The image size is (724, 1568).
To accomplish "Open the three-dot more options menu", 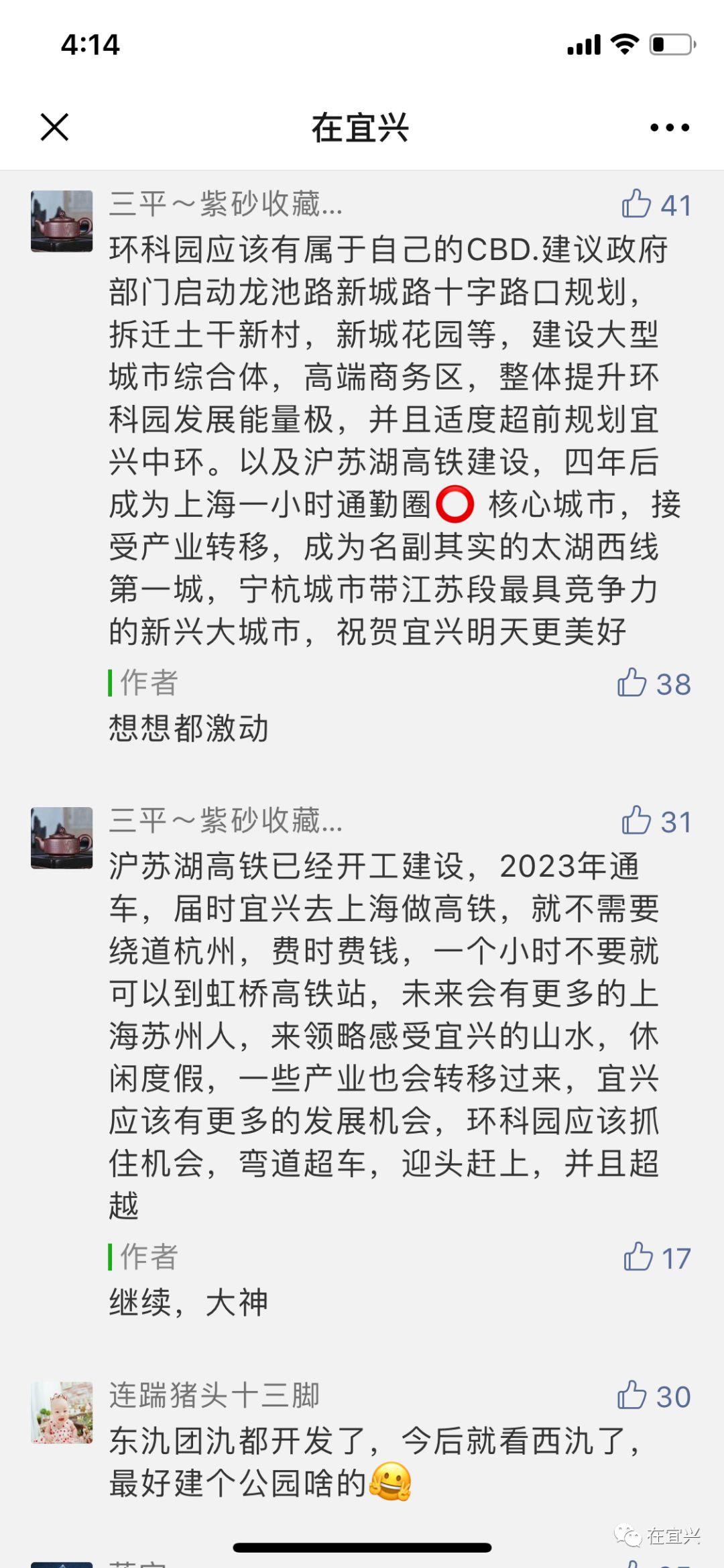I will pos(670,127).
